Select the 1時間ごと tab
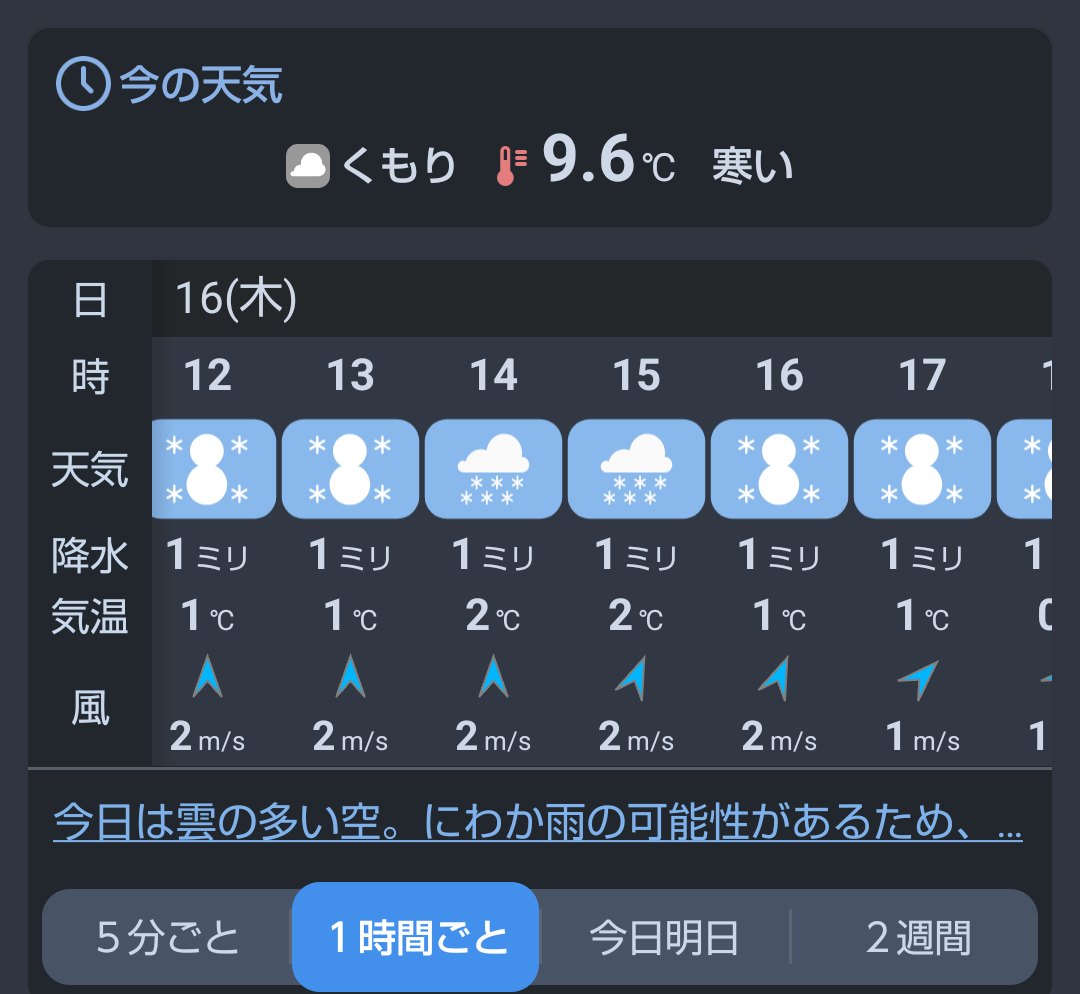 click(416, 938)
